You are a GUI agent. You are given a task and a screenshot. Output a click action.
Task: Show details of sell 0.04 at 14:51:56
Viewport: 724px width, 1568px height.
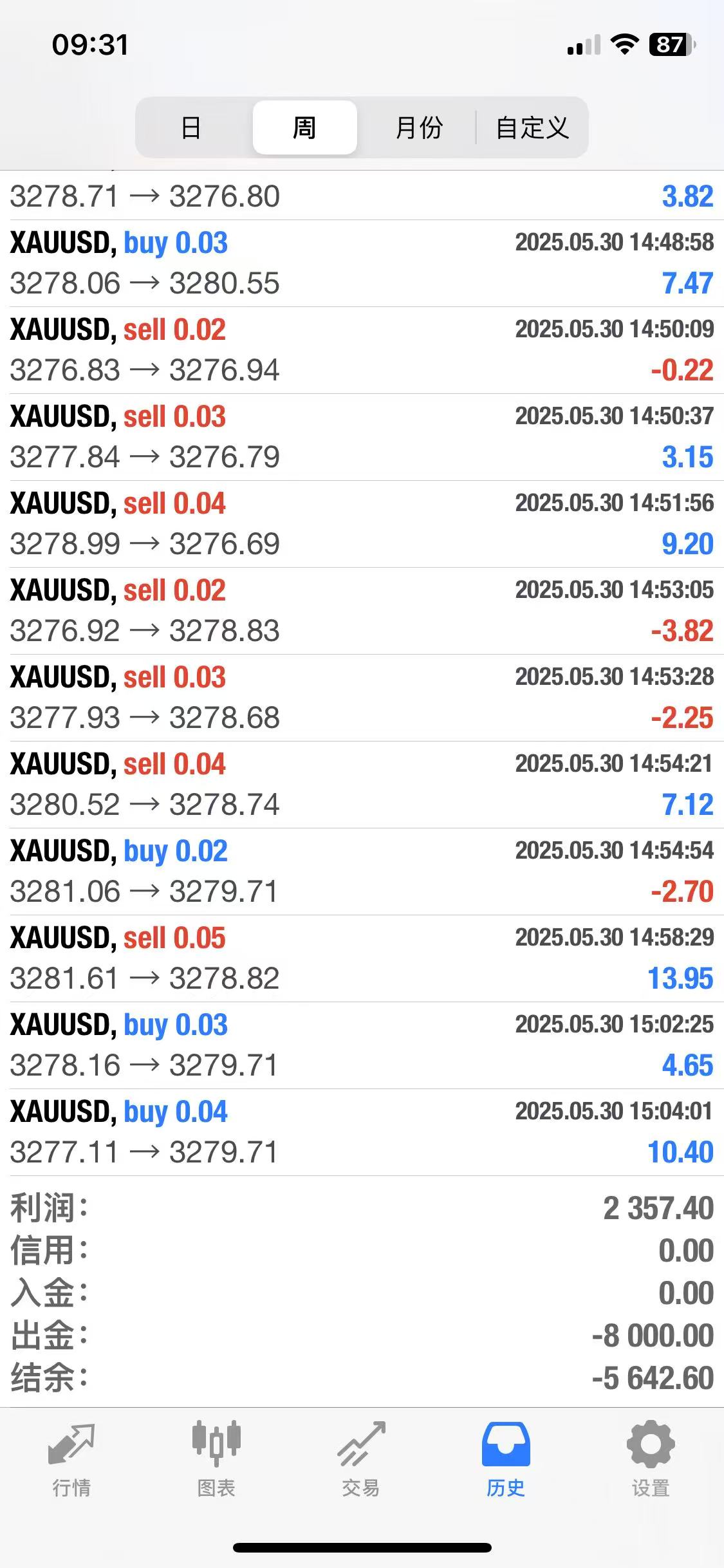coord(362,524)
